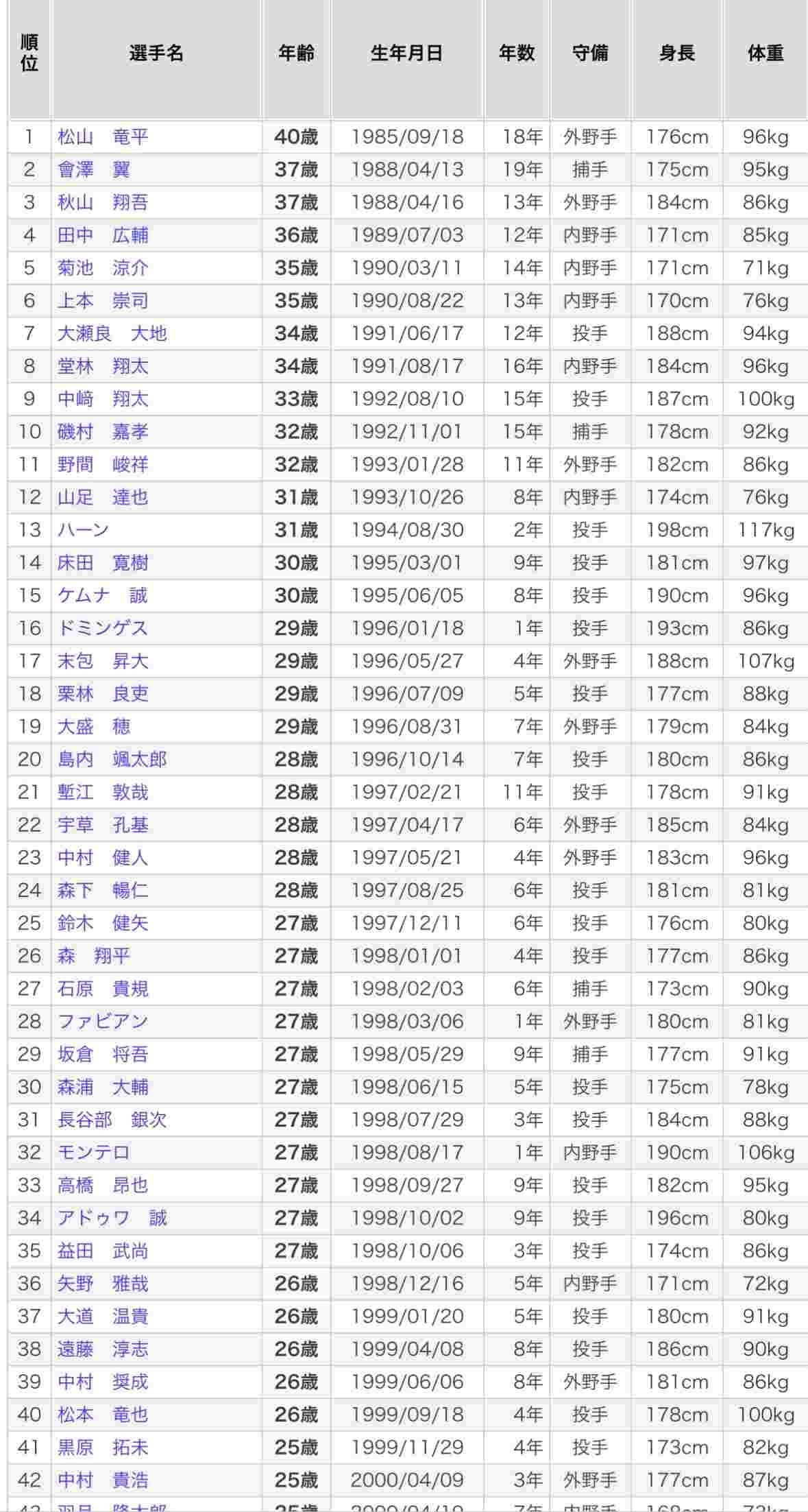The width and height of the screenshot is (808, 1512).
Task: Open the ドミンゲス player link
Action: (103, 628)
